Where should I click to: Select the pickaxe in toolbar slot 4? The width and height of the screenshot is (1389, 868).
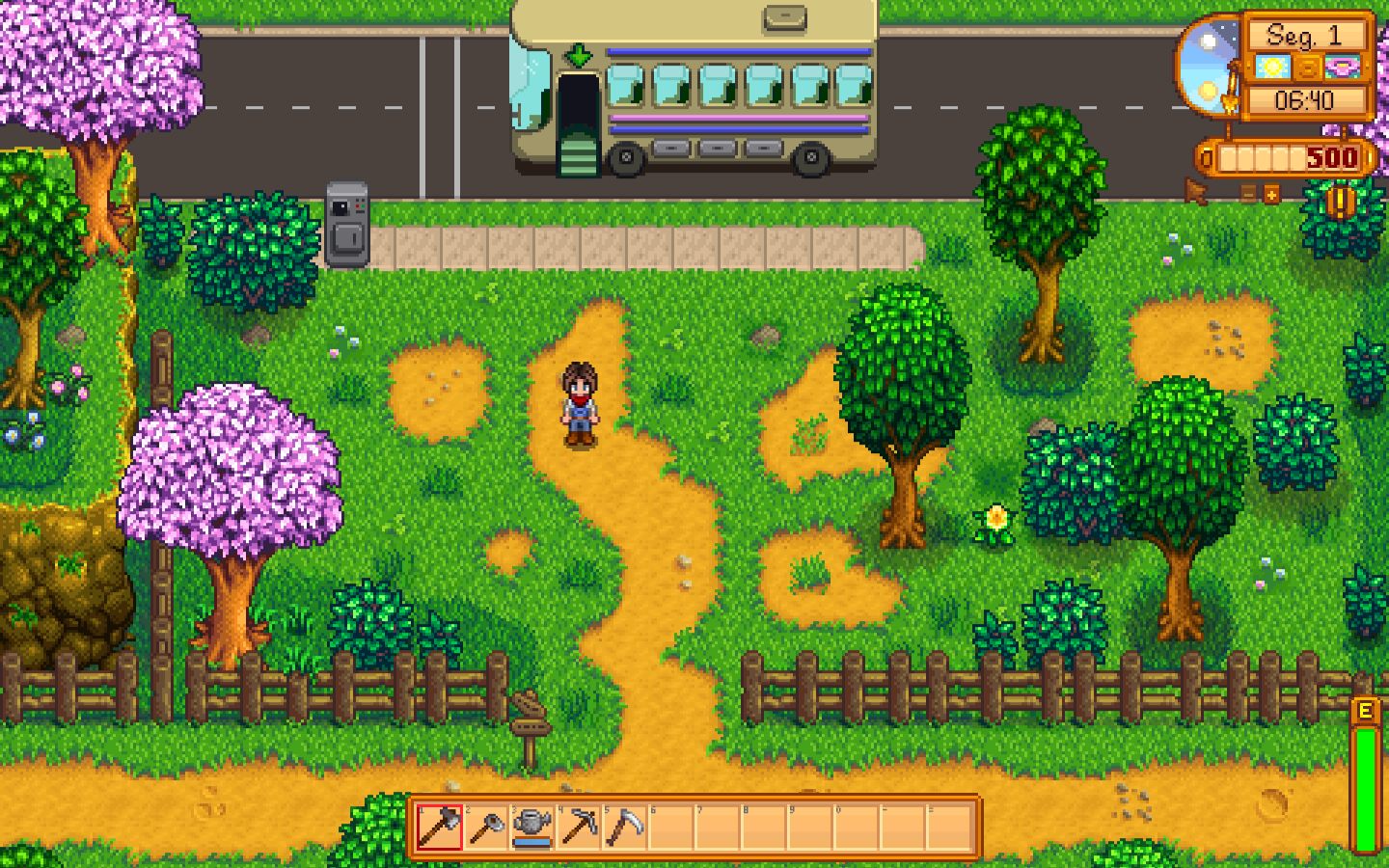(579, 827)
